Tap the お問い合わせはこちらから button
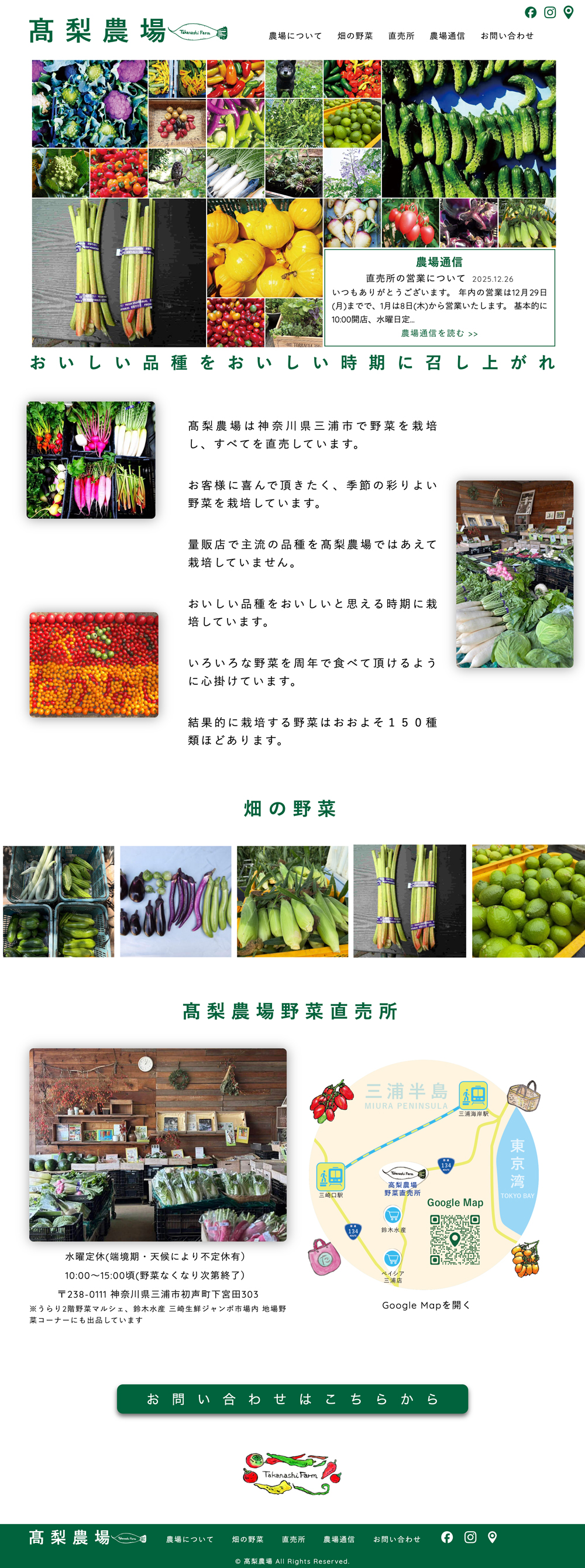Screen dimensions: 585x1568 point(292,1399)
